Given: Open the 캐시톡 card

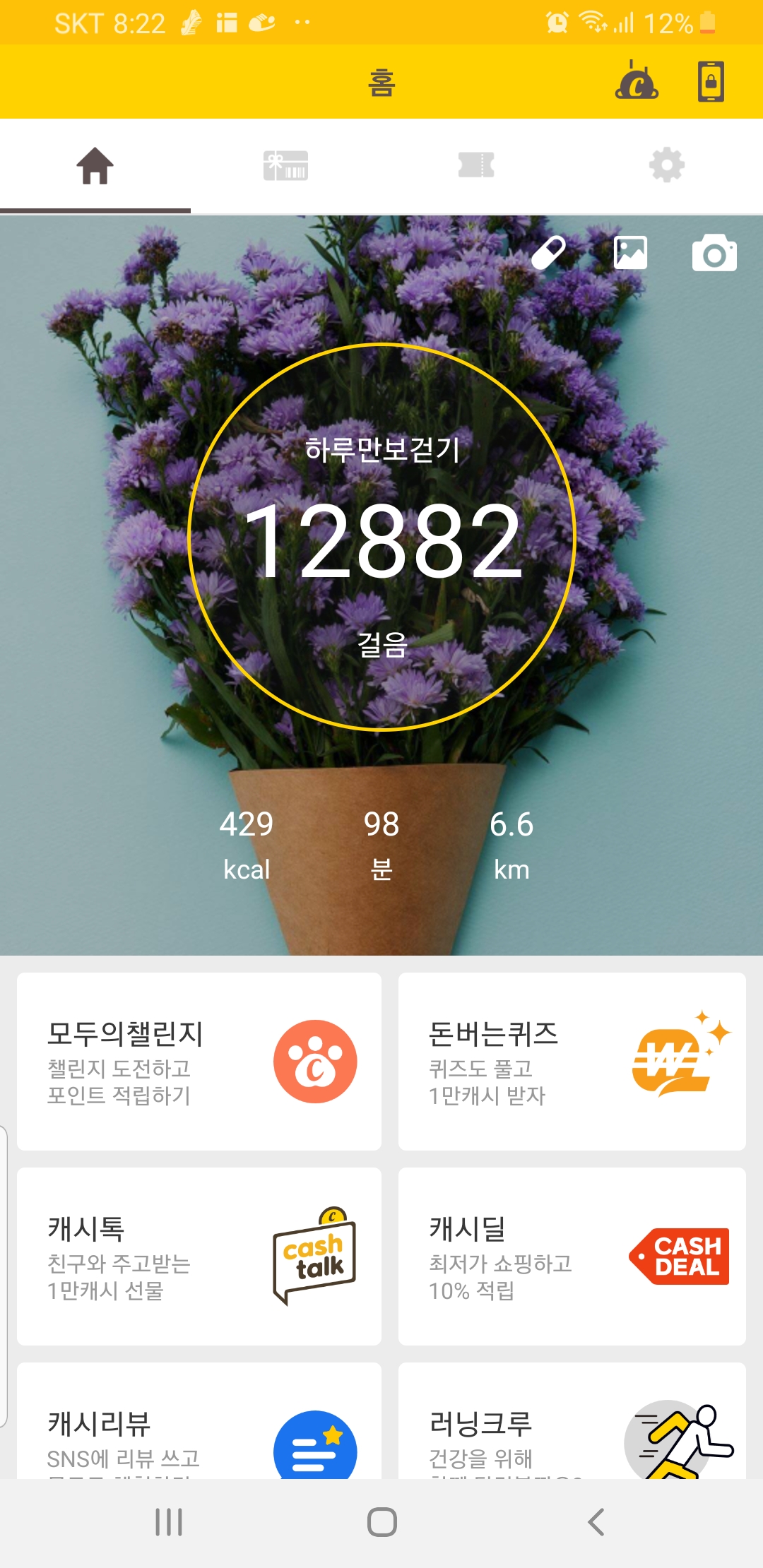Looking at the screenshot, I should (199, 1256).
